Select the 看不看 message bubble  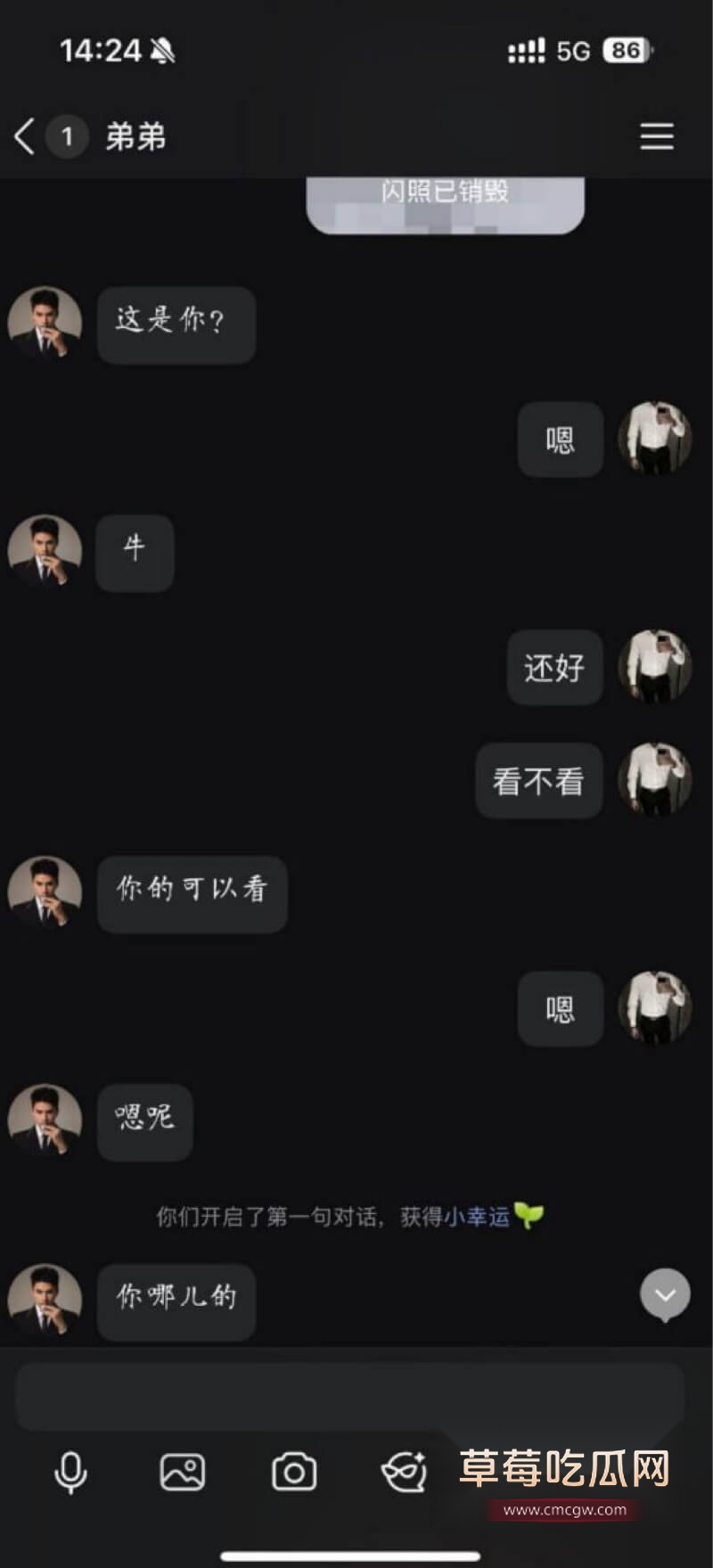(538, 781)
